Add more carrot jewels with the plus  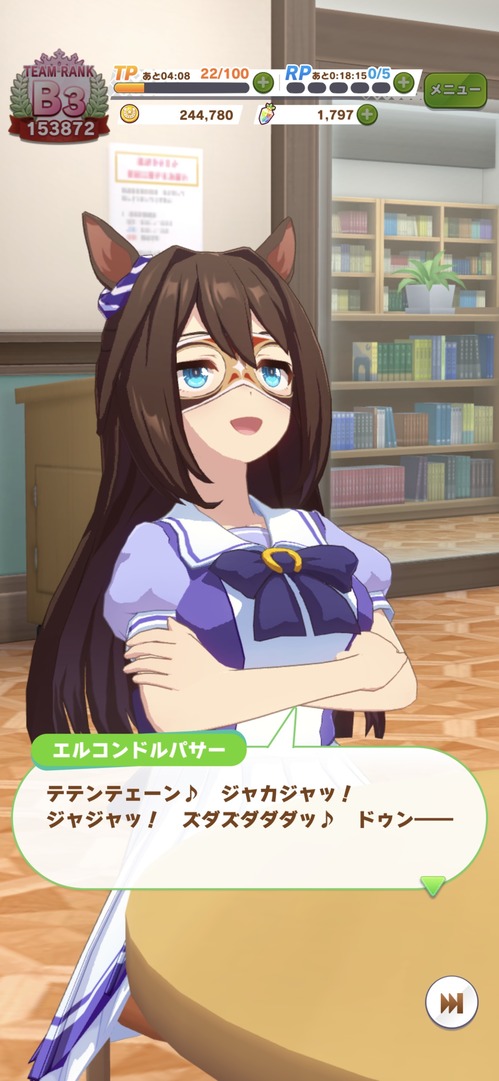[x=367, y=114]
